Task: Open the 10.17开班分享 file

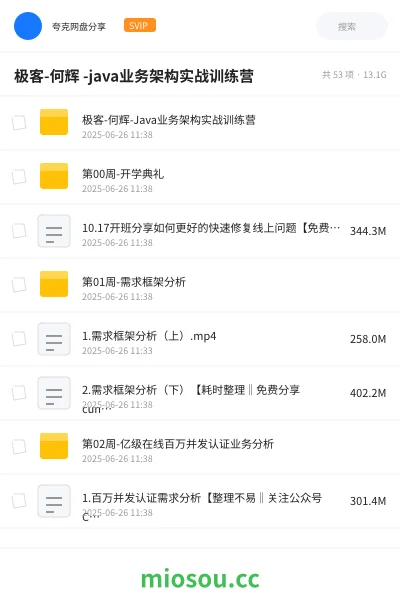Action: (x=200, y=231)
